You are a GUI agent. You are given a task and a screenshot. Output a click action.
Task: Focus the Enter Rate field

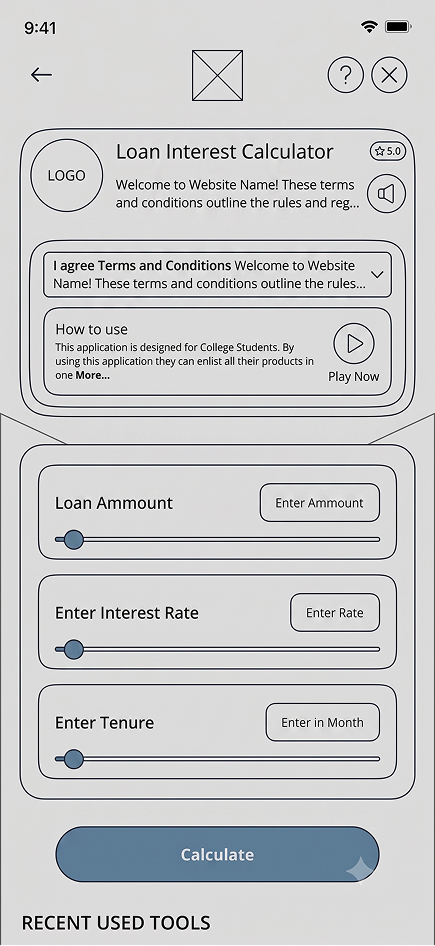click(x=335, y=612)
